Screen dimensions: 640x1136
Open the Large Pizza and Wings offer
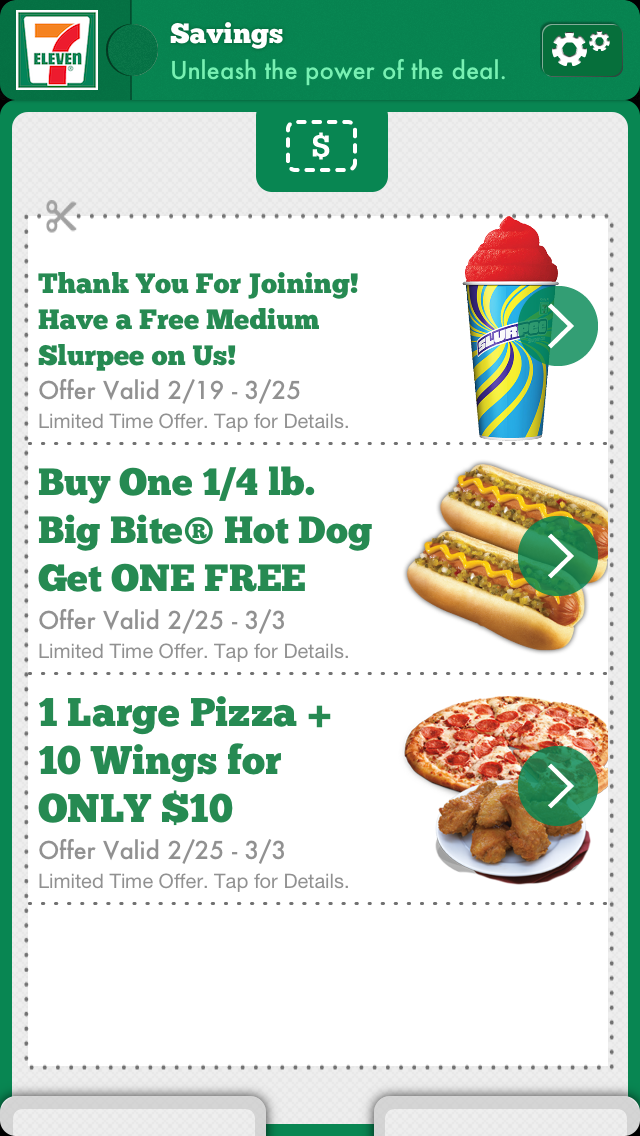pos(557,786)
